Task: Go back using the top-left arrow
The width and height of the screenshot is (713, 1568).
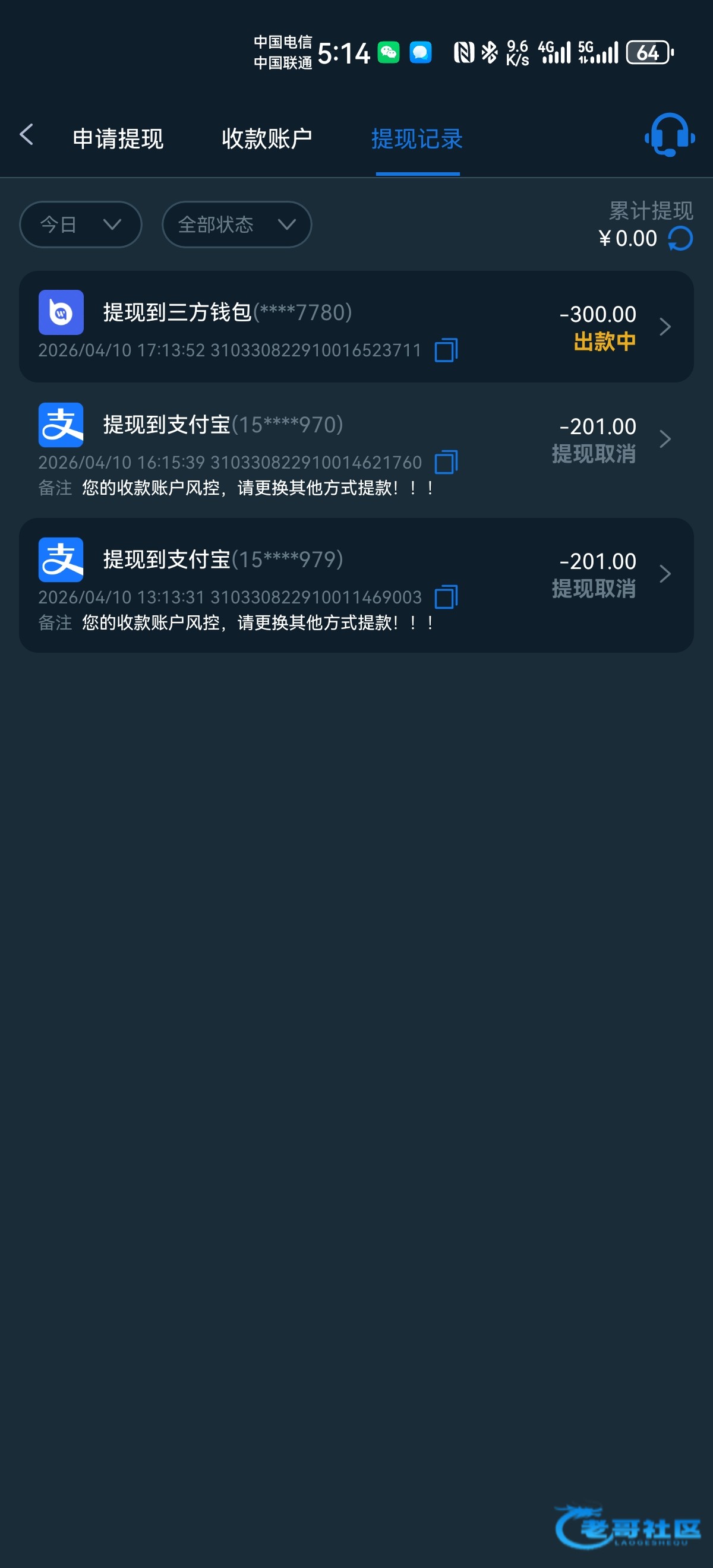Action: (x=26, y=134)
